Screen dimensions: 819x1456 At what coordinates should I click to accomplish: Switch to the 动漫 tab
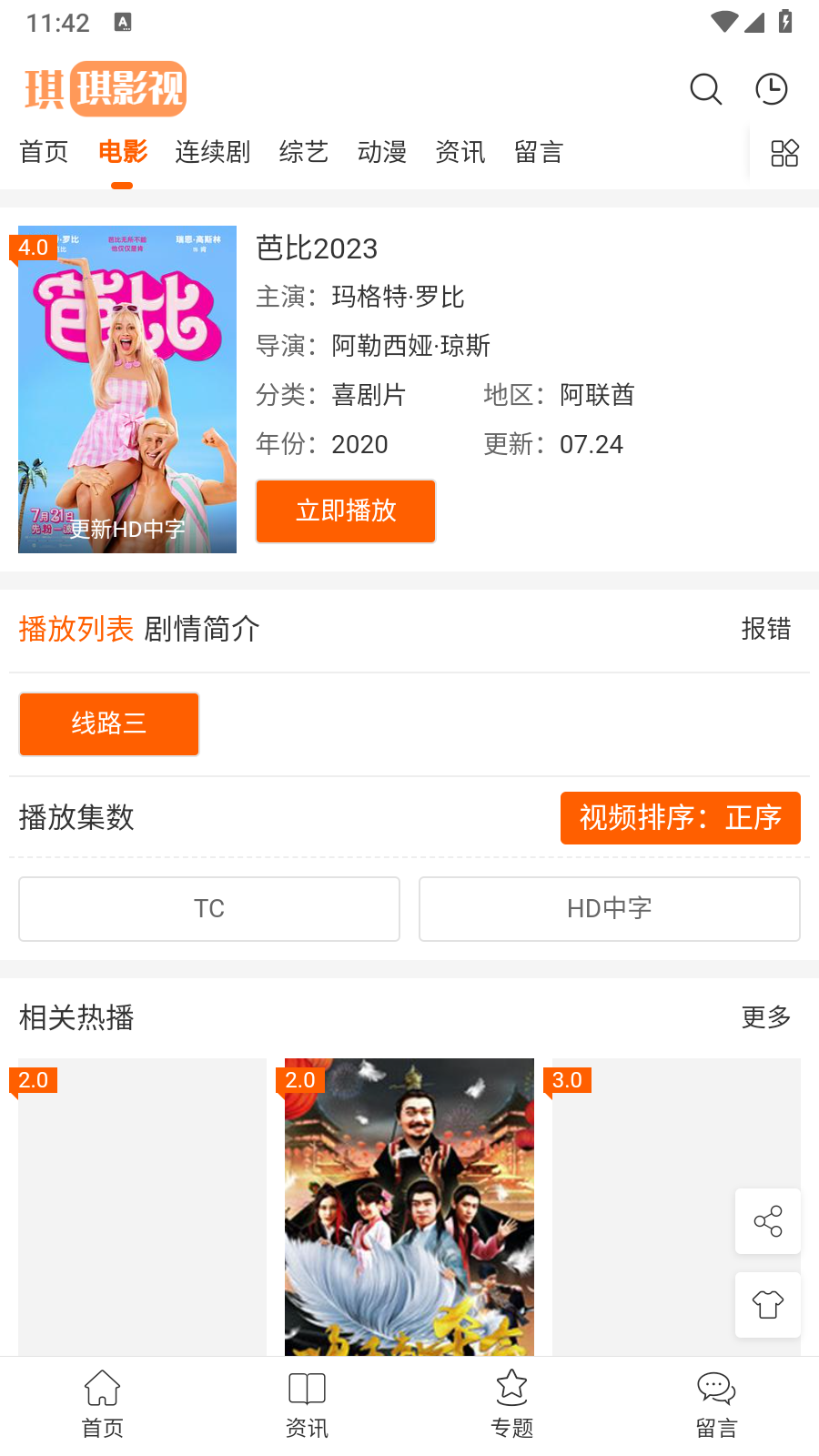pyautogui.click(x=381, y=152)
